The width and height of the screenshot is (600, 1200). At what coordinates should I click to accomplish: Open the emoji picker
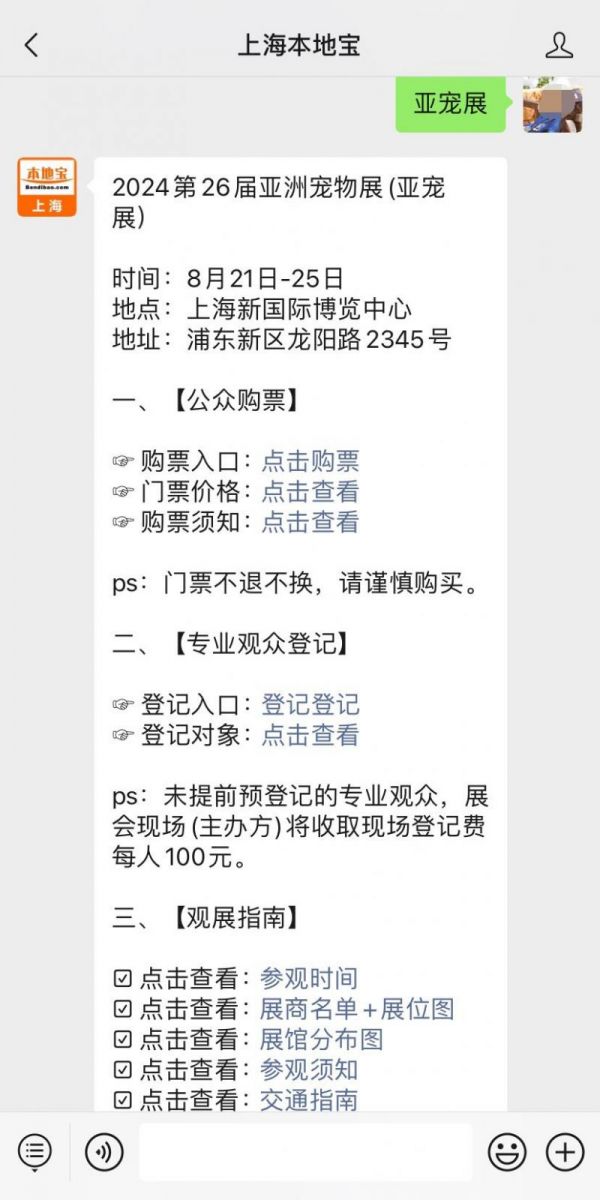point(507,1152)
